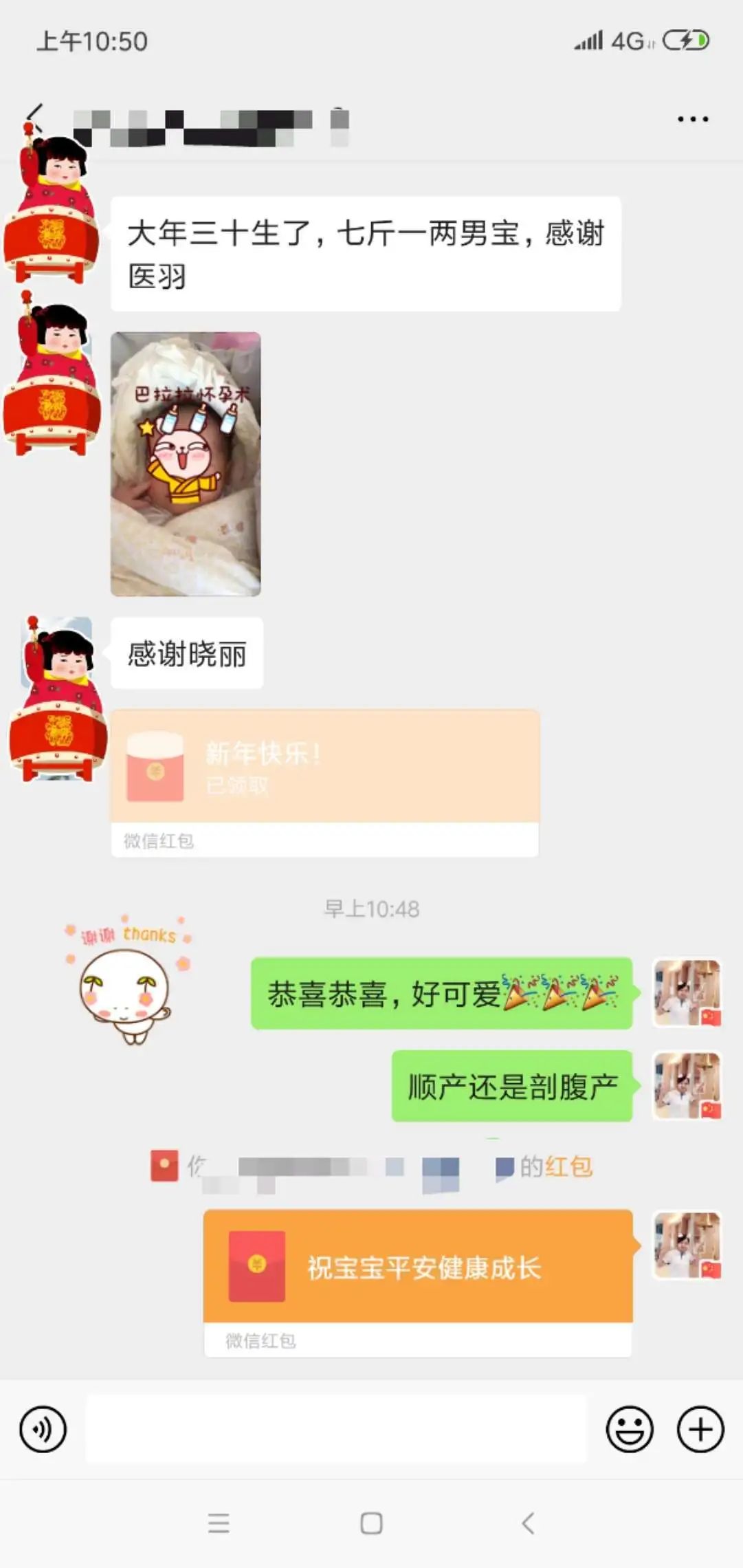Image resolution: width=743 pixels, height=1568 pixels.
Task: Open the plus attachments menu
Action: click(700, 1430)
